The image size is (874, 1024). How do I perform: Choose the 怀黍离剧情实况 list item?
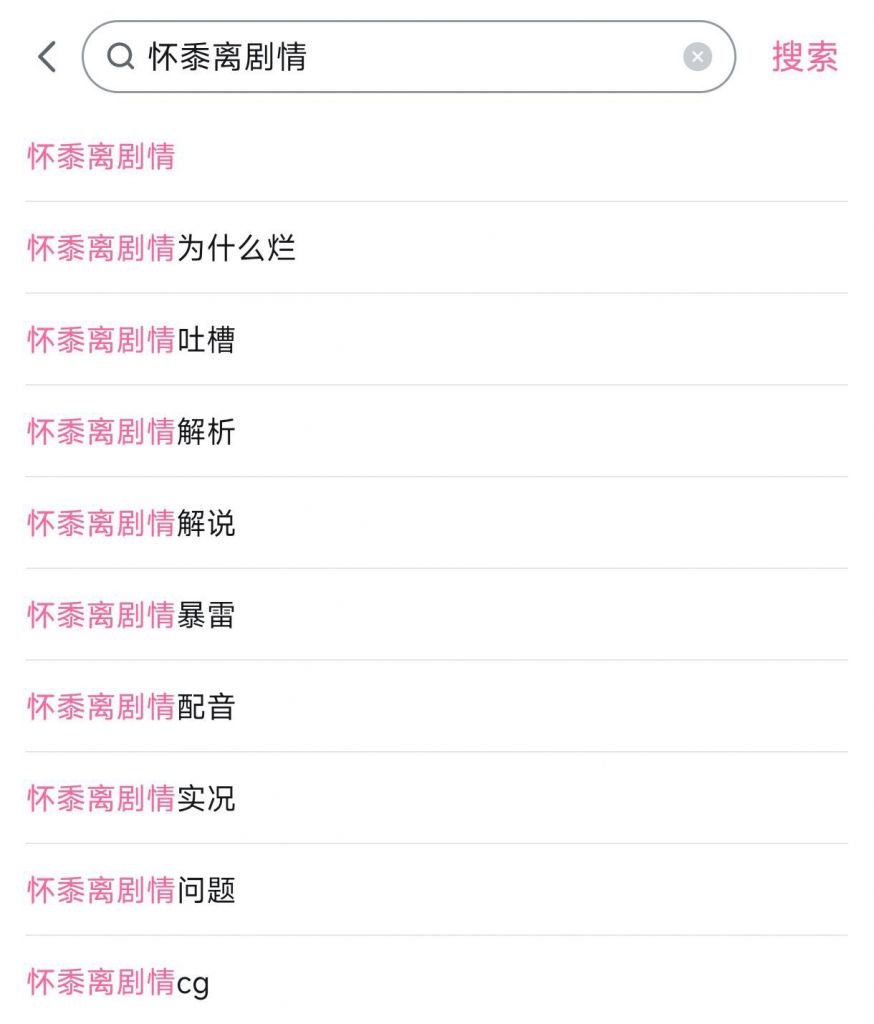tap(130, 799)
